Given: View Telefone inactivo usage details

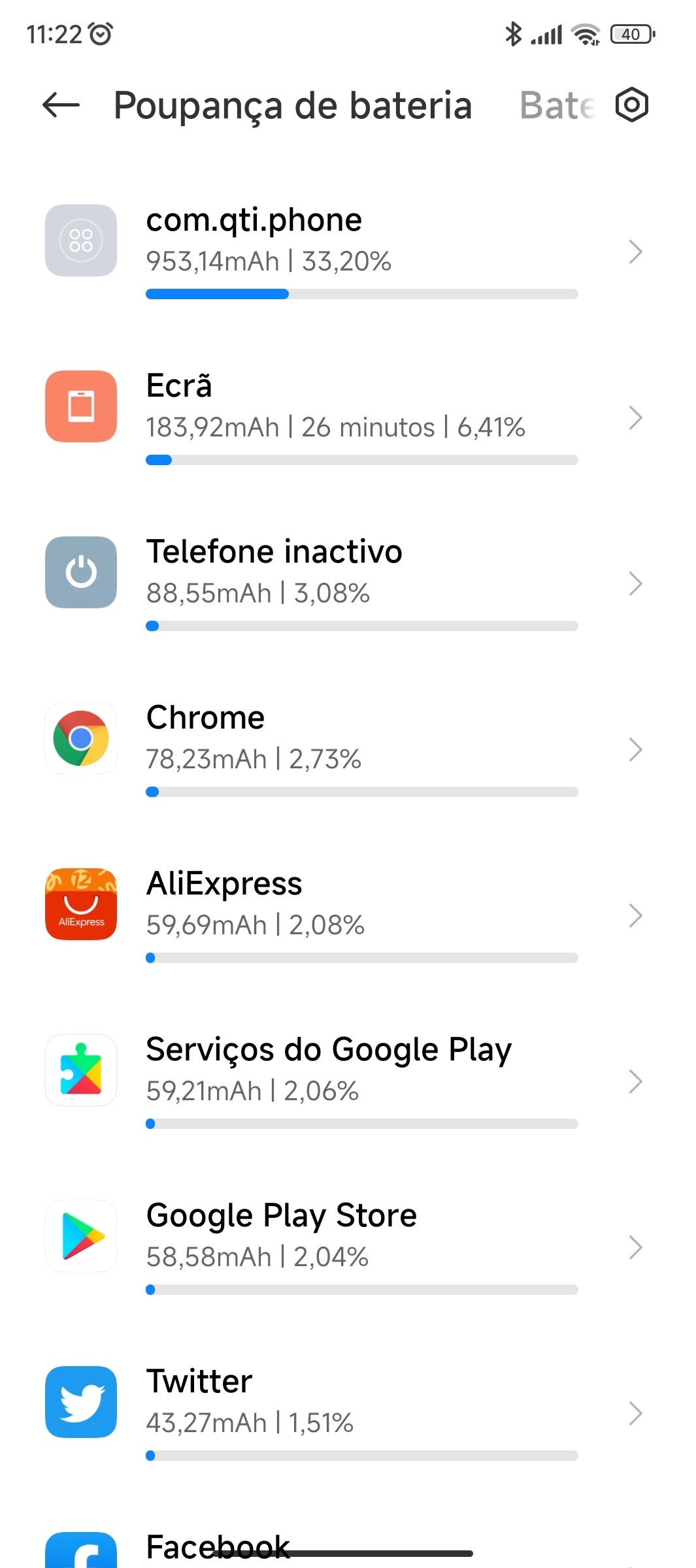Looking at the screenshot, I should [x=348, y=583].
